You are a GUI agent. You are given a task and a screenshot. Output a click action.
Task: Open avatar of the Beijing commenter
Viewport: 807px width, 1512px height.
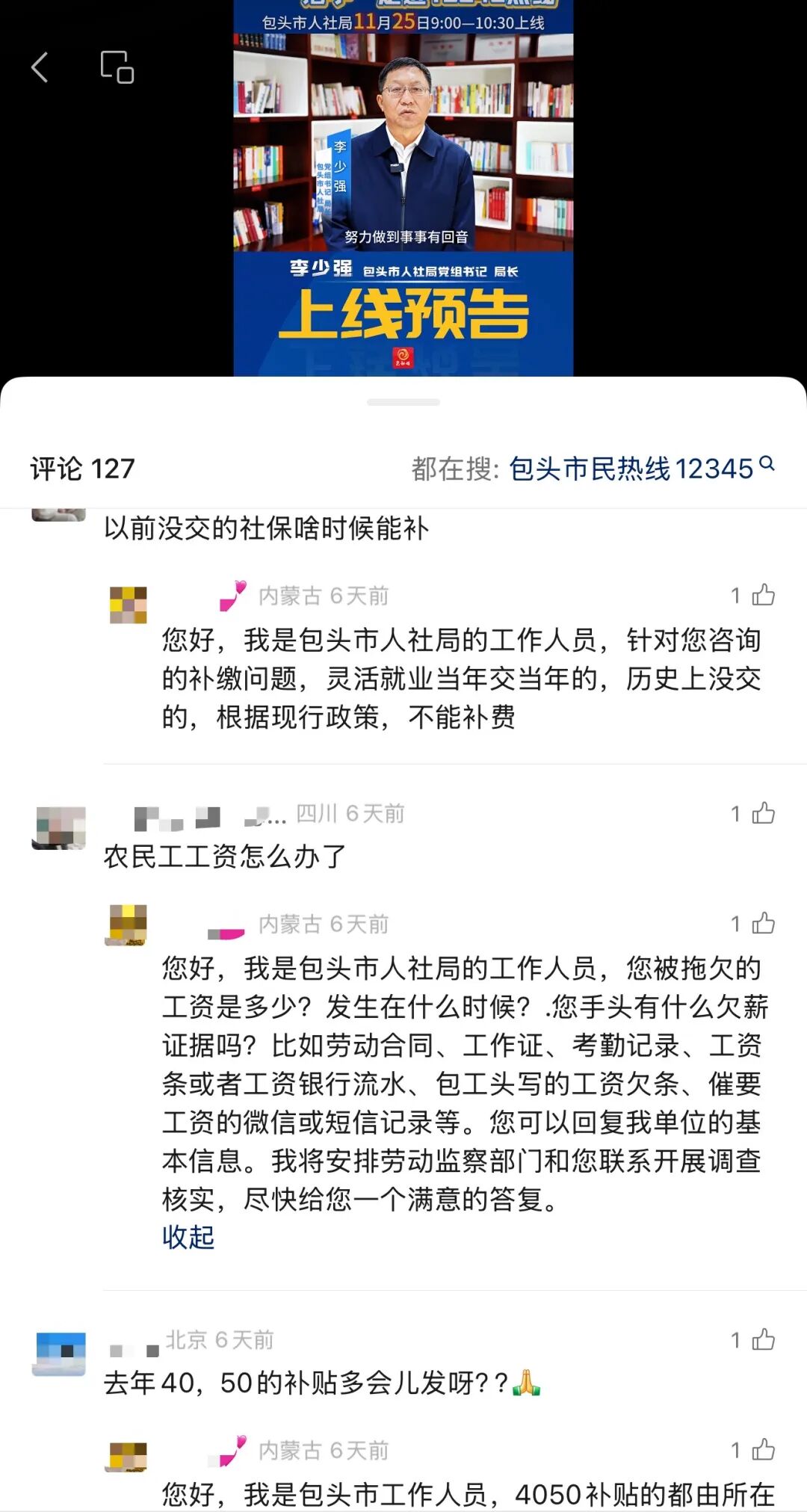(x=59, y=1354)
